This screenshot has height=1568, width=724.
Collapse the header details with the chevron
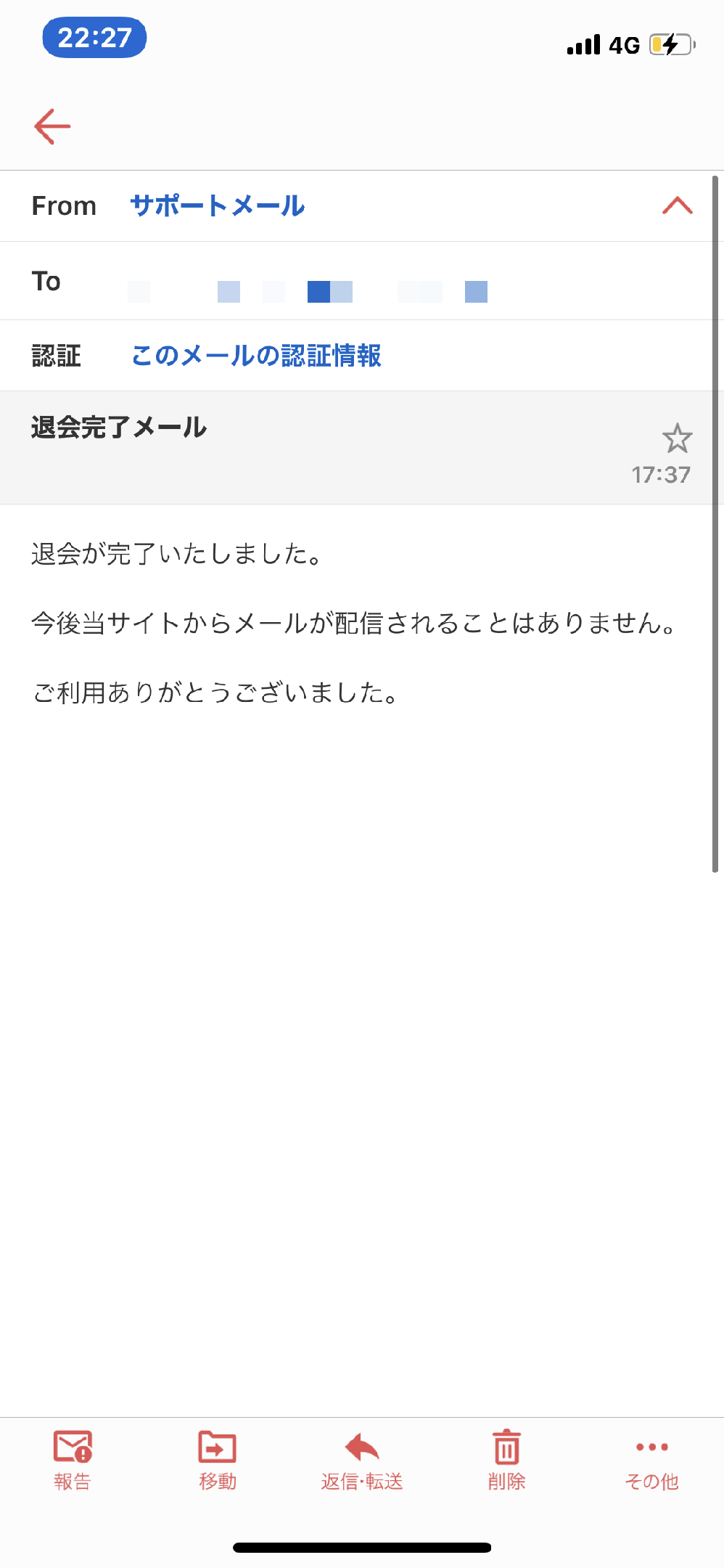pyautogui.click(x=676, y=206)
